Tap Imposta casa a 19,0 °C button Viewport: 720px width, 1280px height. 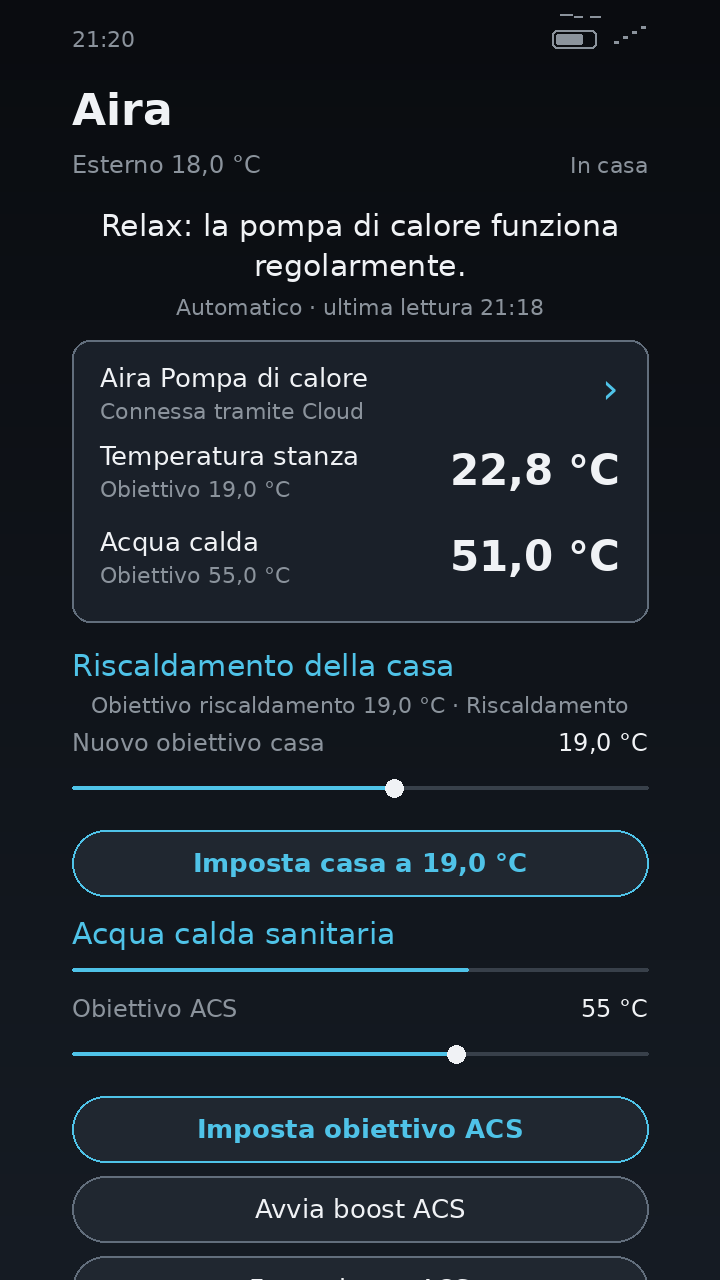[x=360, y=863]
